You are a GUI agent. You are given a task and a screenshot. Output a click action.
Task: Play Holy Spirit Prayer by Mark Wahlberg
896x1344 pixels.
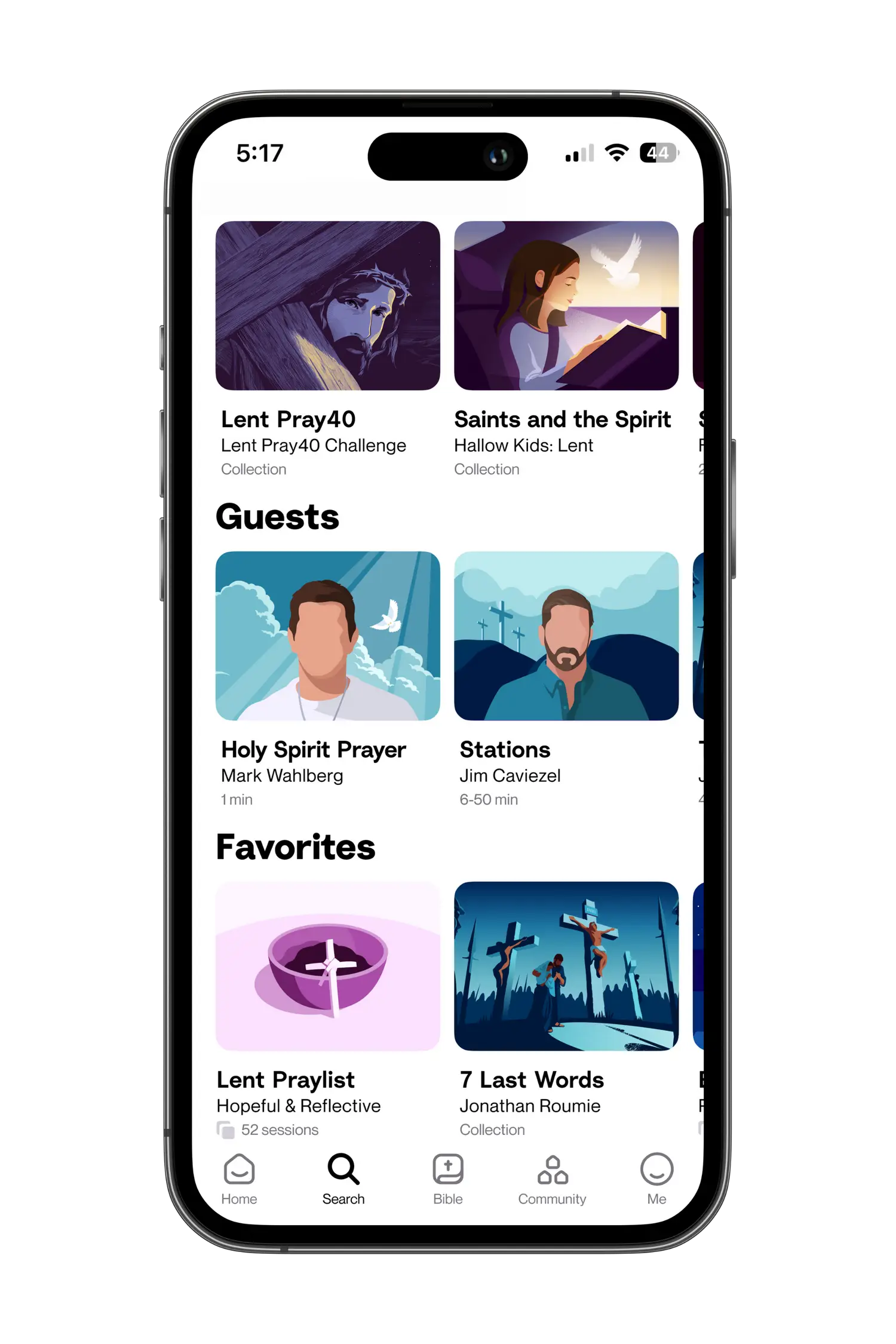pyautogui.click(x=327, y=636)
